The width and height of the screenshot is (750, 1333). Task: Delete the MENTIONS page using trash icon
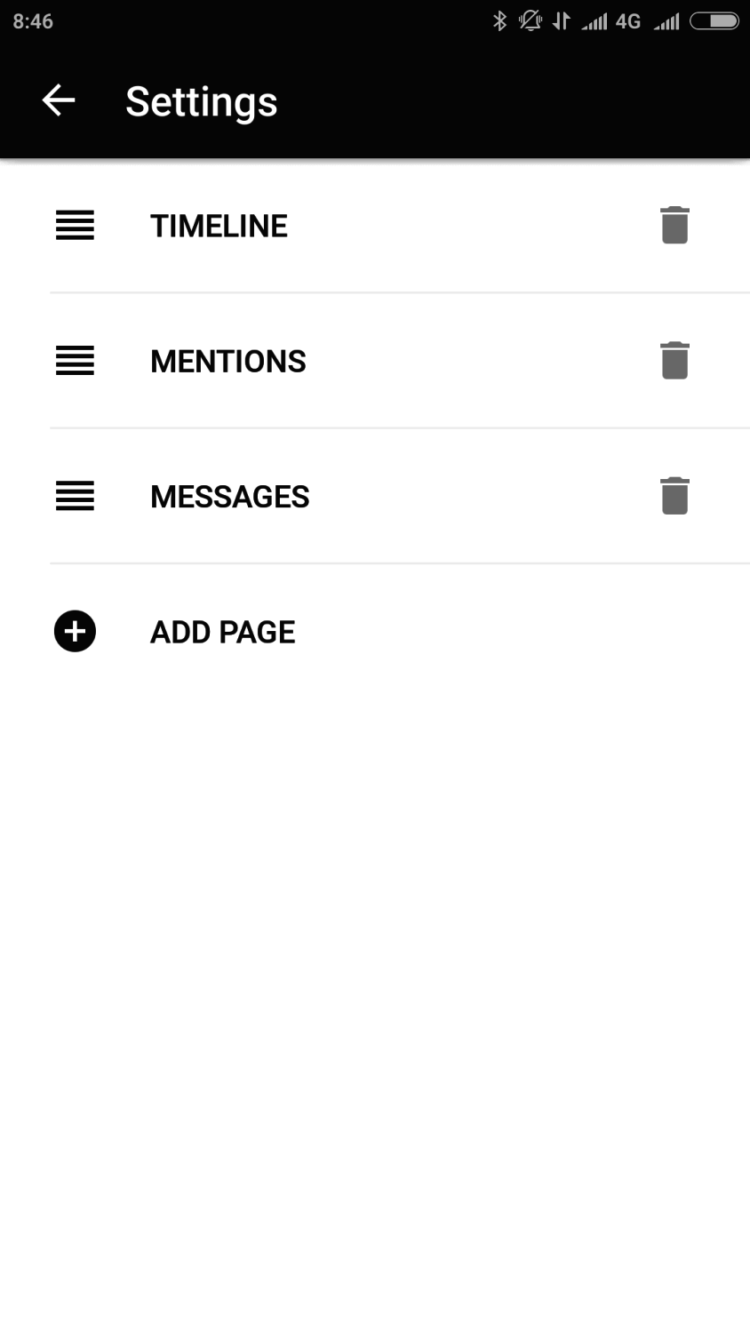tap(676, 360)
